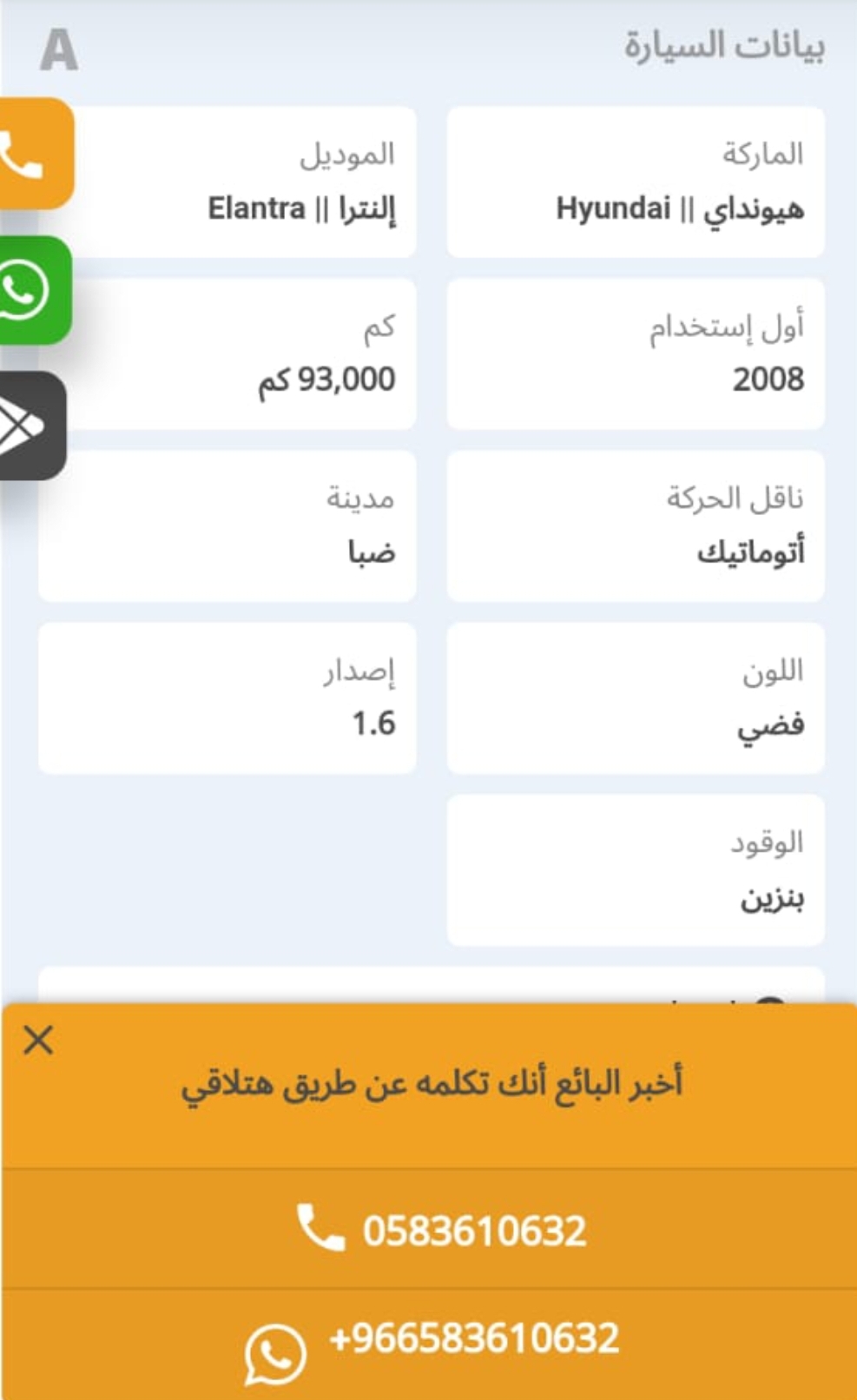This screenshot has width=857, height=1400.
Task: Open the green WhatsApp side button
Action: pos(34,290)
